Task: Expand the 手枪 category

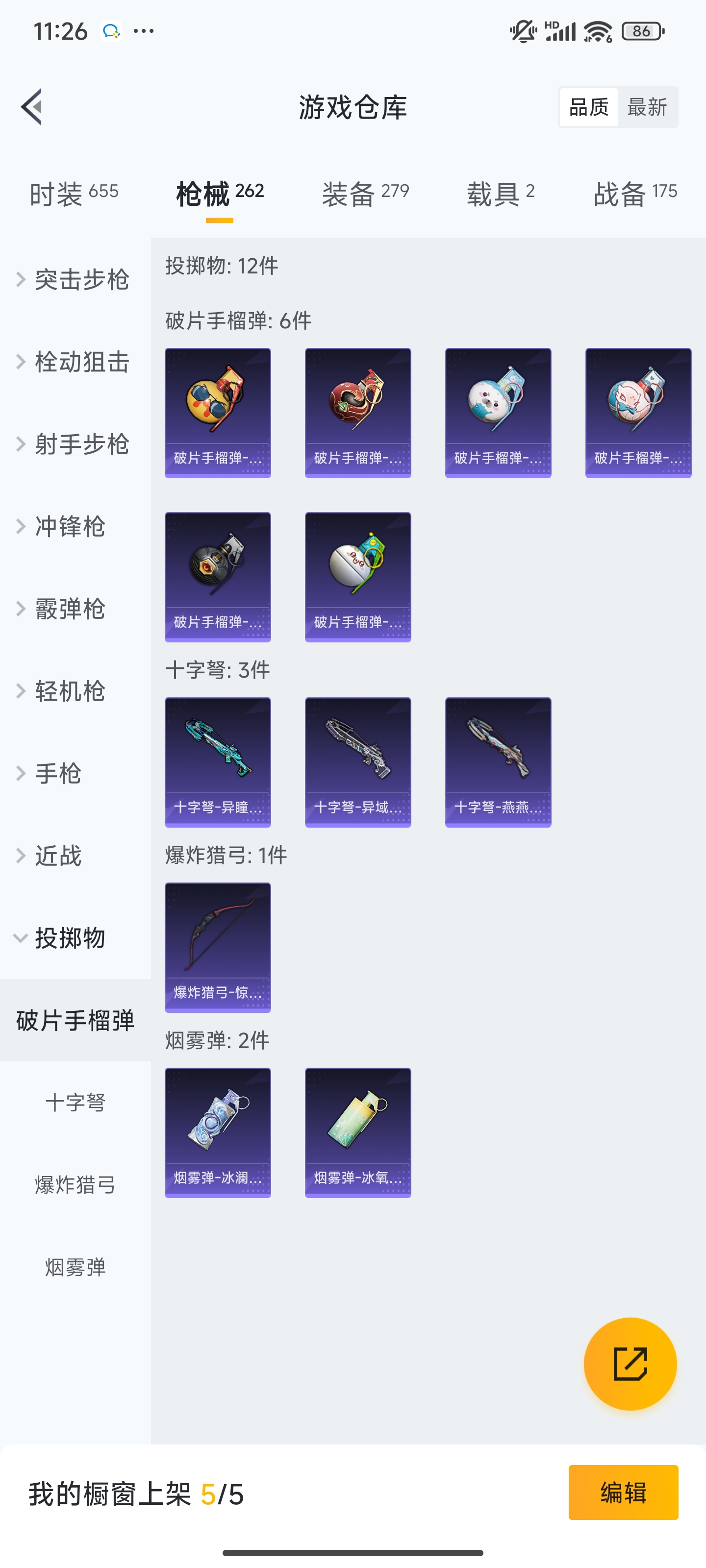Action: 57,773
